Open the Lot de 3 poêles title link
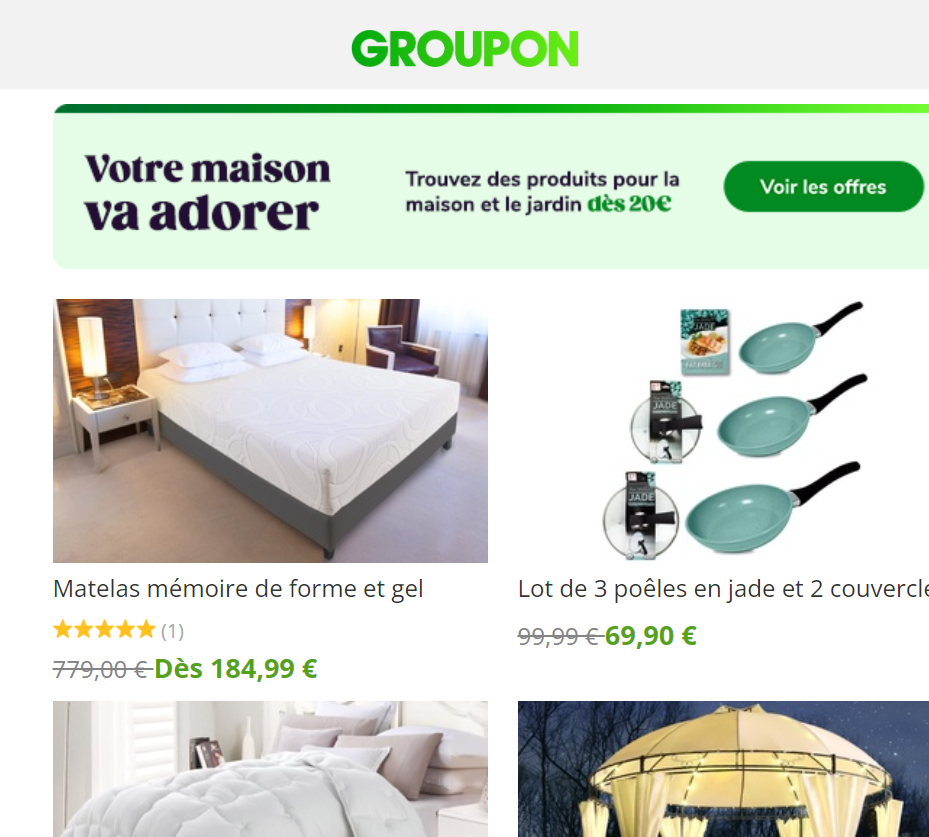 pyautogui.click(x=722, y=590)
